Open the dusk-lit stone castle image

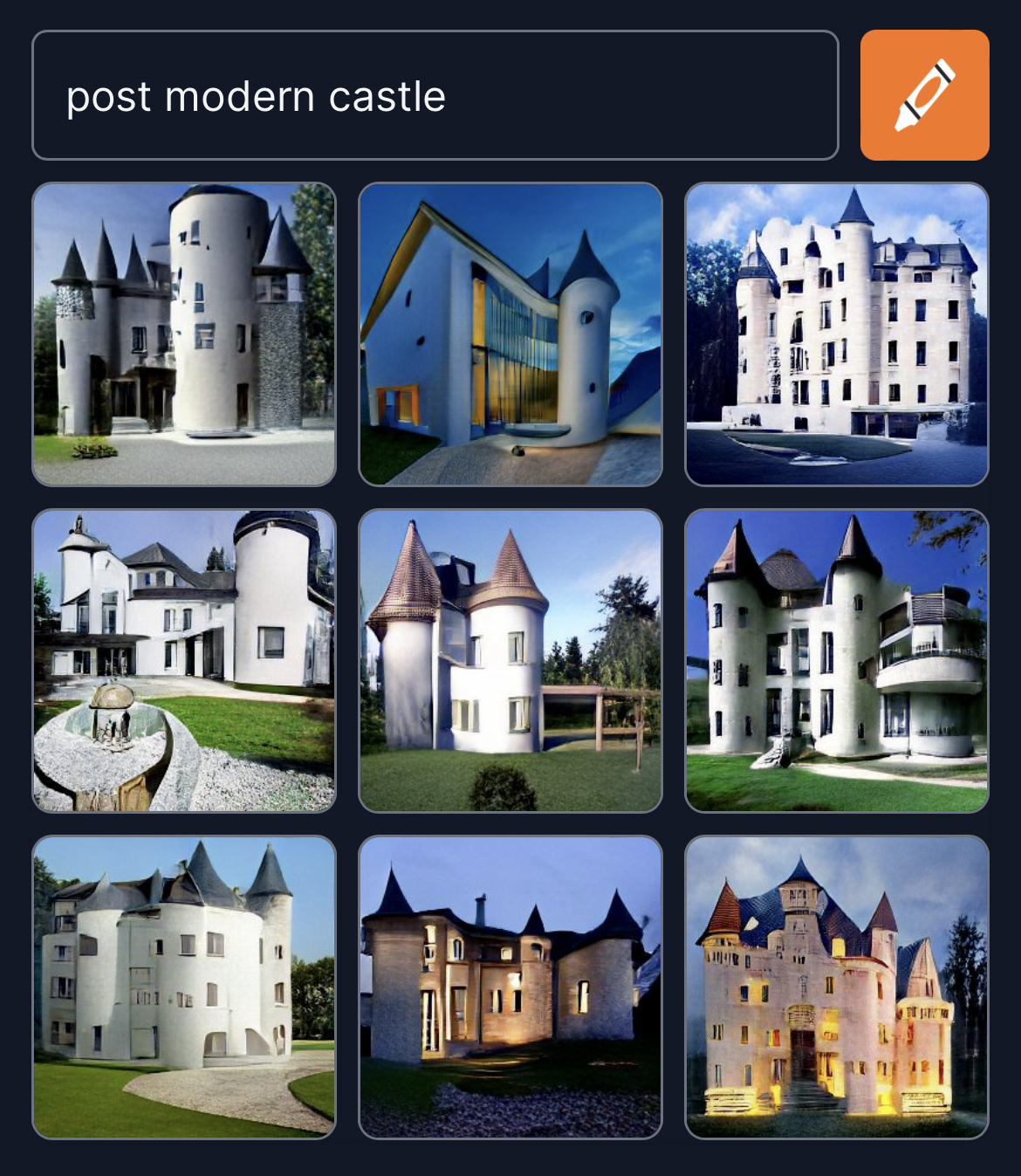(x=510, y=987)
